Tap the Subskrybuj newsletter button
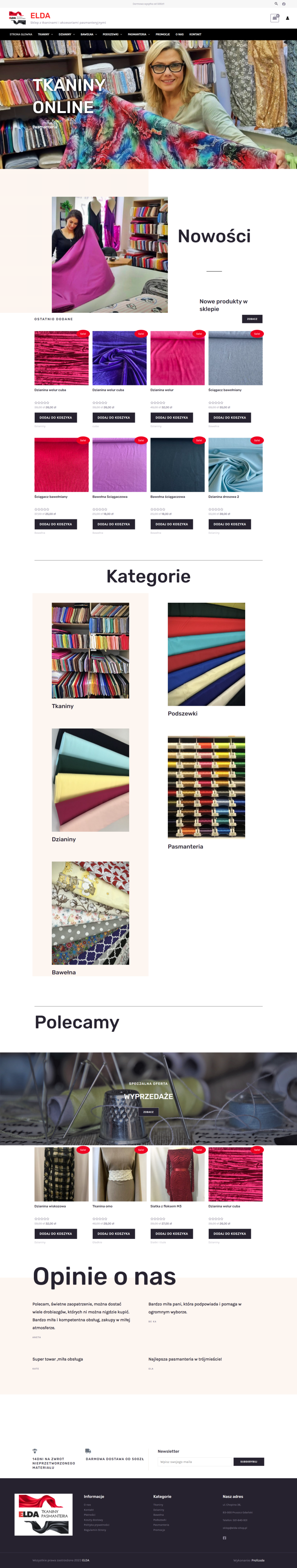The image size is (297, 1568). (248, 1461)
